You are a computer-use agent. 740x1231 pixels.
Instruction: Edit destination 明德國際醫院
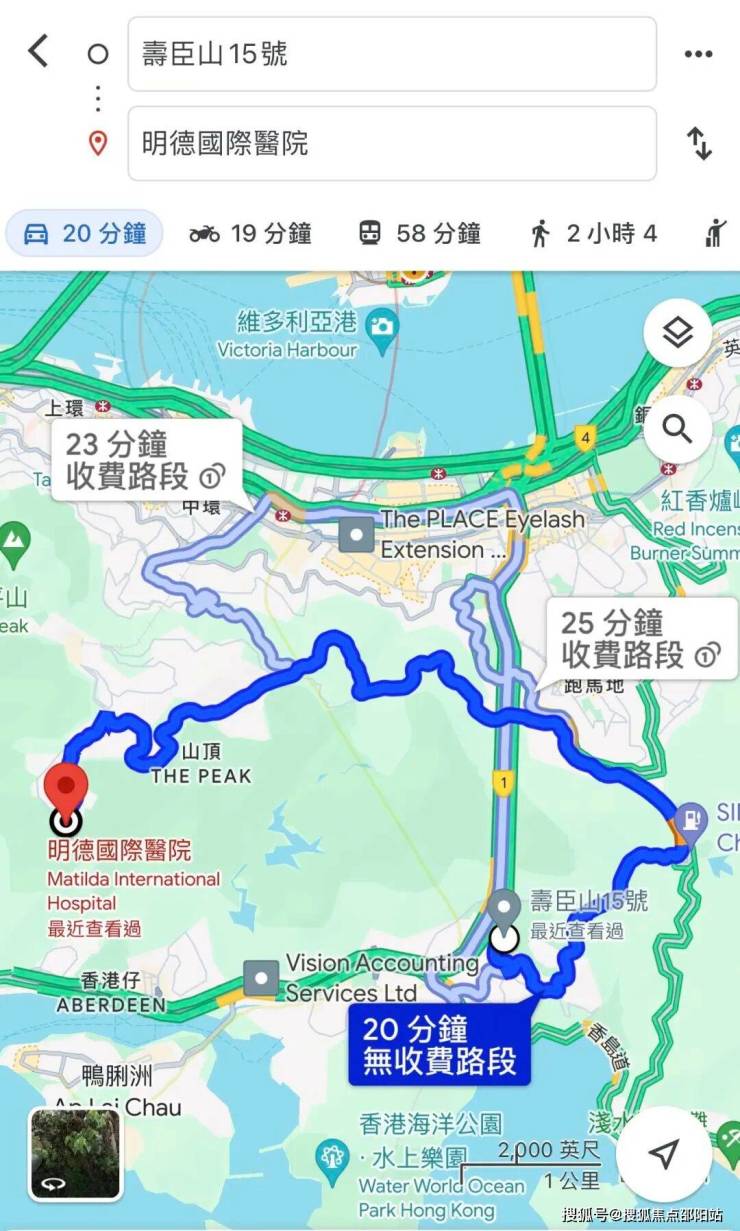pyautogui.click(x=391, y=144)
